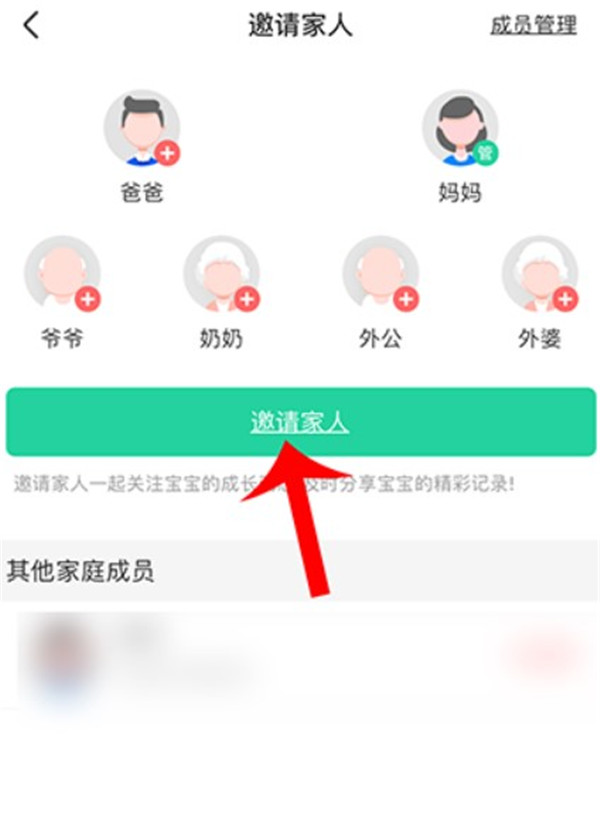Open the blurred family member row
Viewport: 600px width, 837px height.
coord(300,660)
